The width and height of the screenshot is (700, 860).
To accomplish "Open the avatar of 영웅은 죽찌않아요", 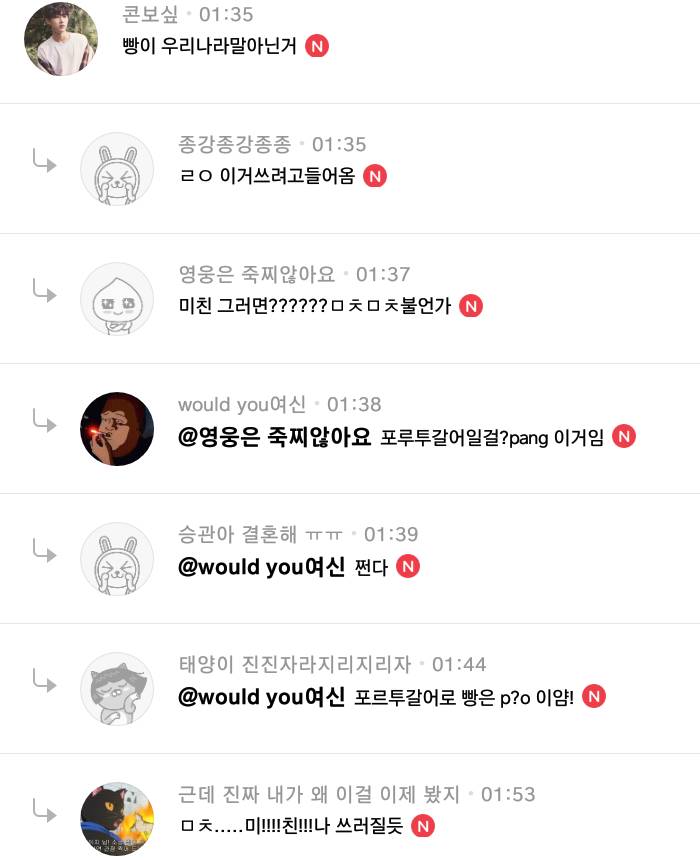I will pos(117,299).
